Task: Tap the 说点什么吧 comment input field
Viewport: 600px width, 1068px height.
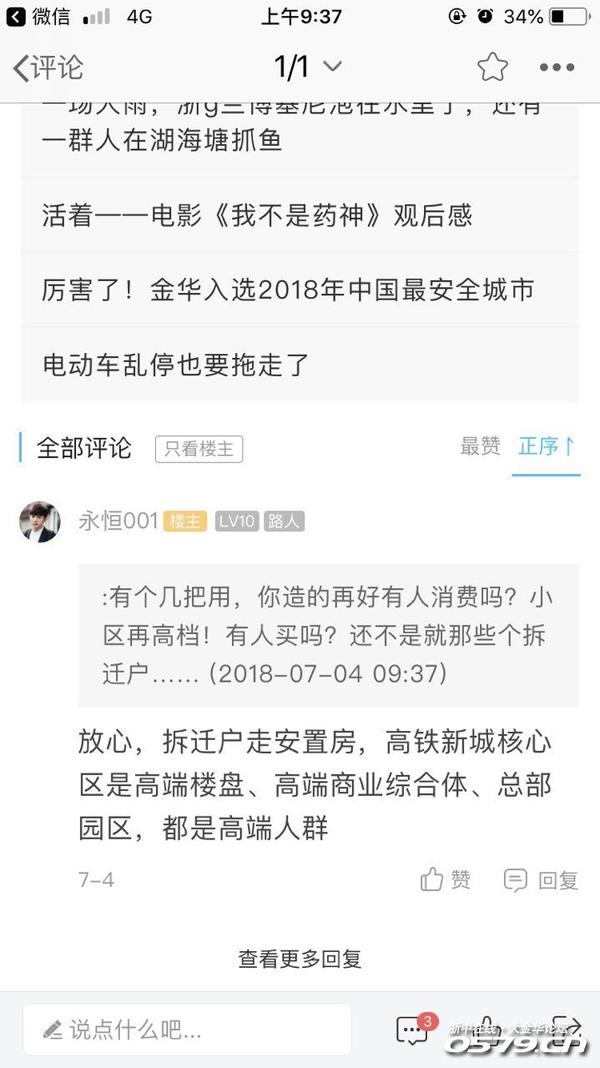Action: coord(187,1029)
